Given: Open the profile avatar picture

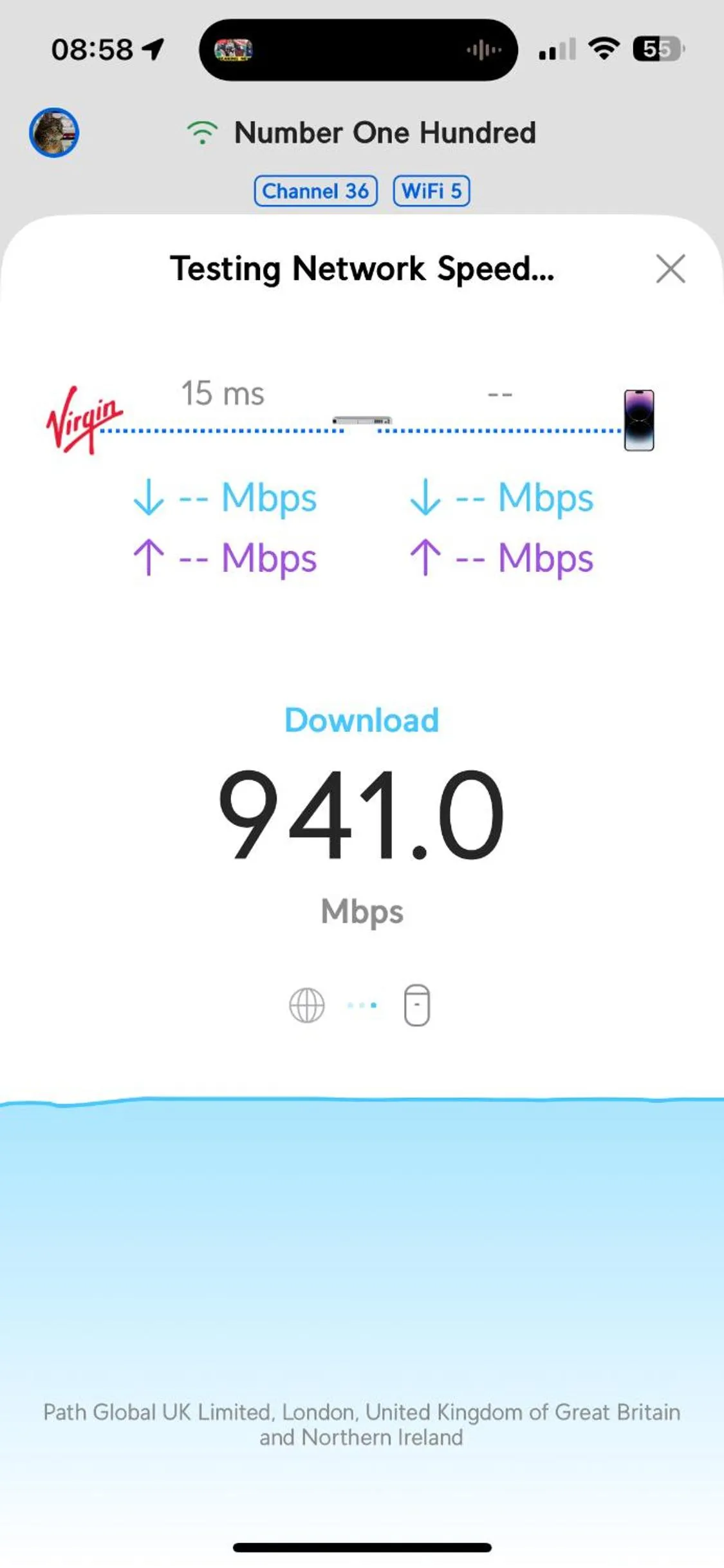Looking at the screenshot, I should (x=54, y=133).
